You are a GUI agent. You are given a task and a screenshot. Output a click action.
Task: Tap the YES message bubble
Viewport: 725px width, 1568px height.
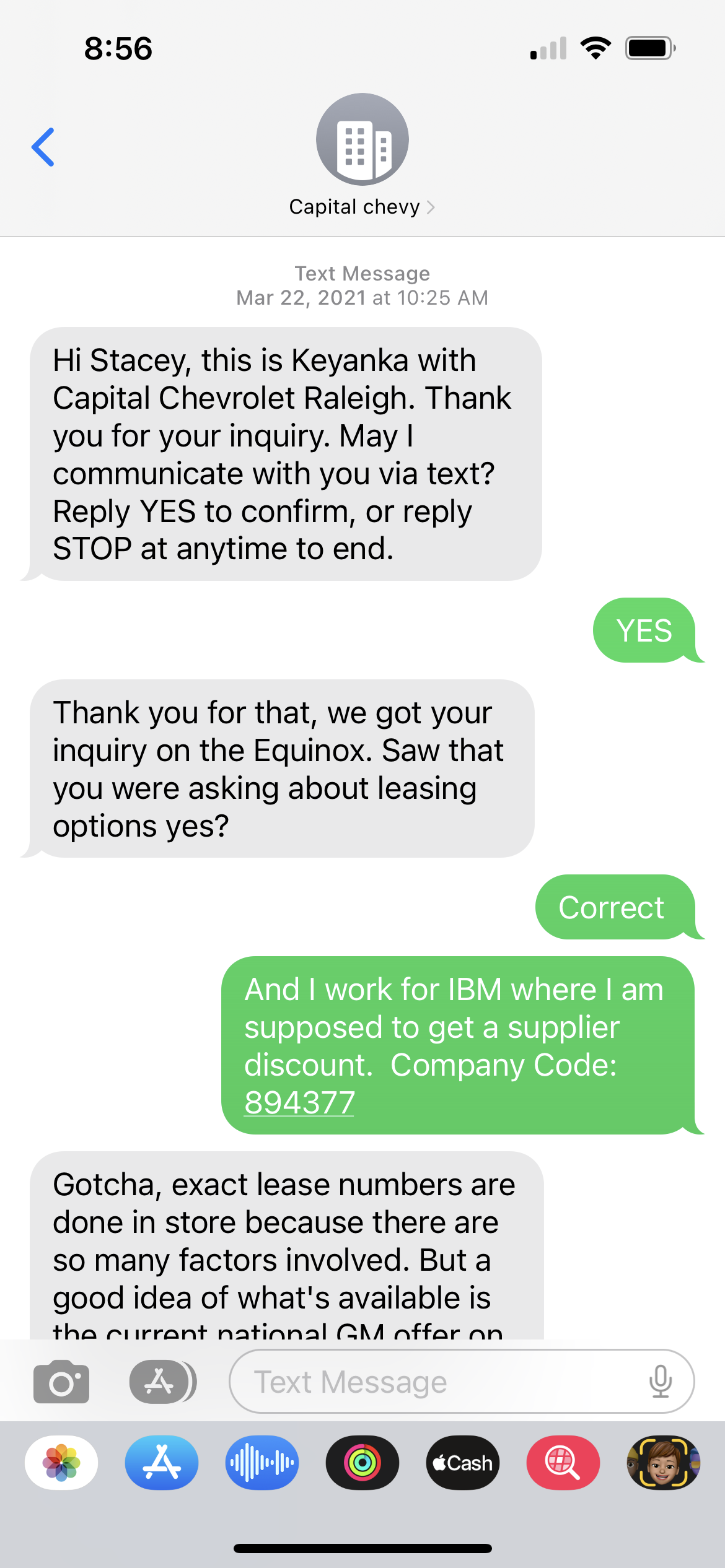pyautogui.click(x=644, y=630)
